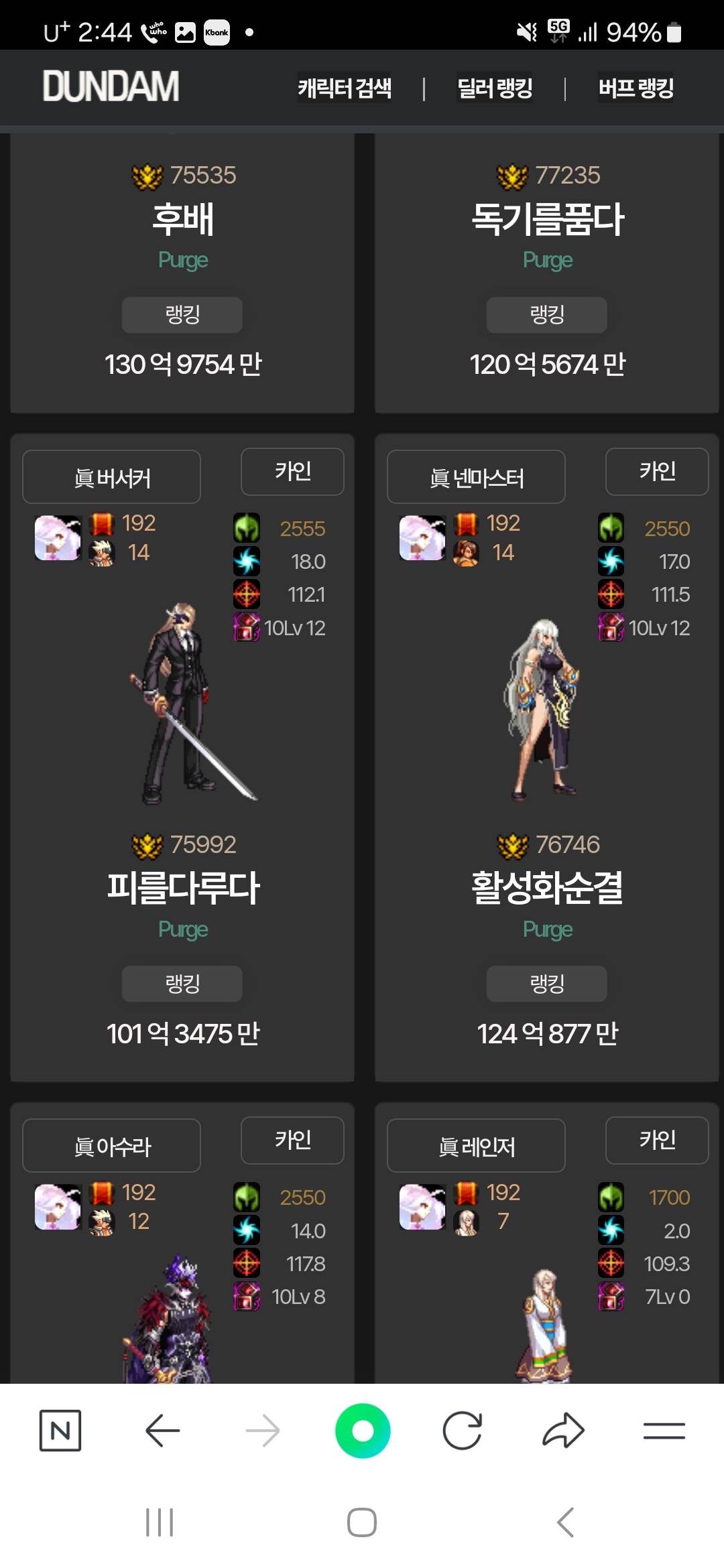Open 활성화순결 character card
This screenshot has height=1568, width=724.
pos(547,887)
